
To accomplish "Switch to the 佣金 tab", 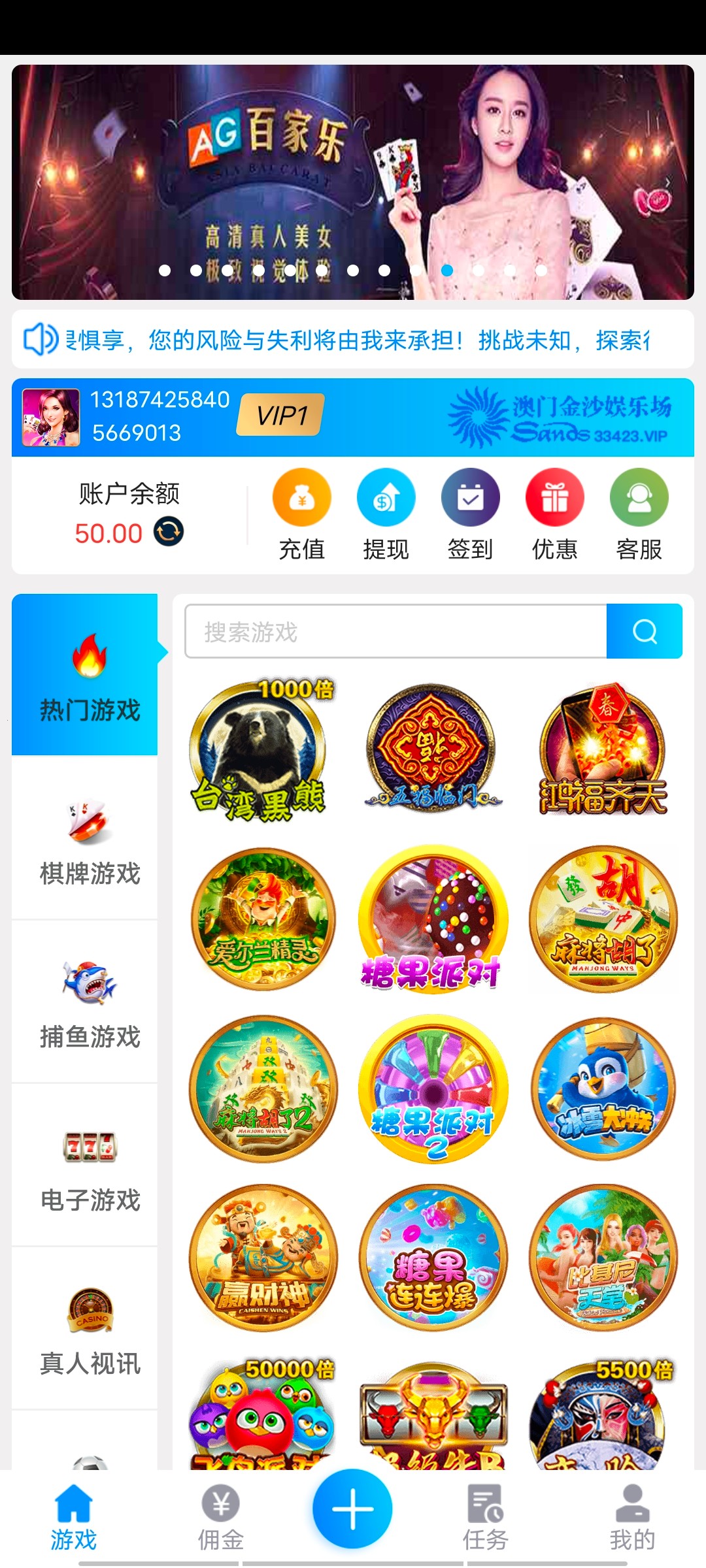I will [220, 1517].
